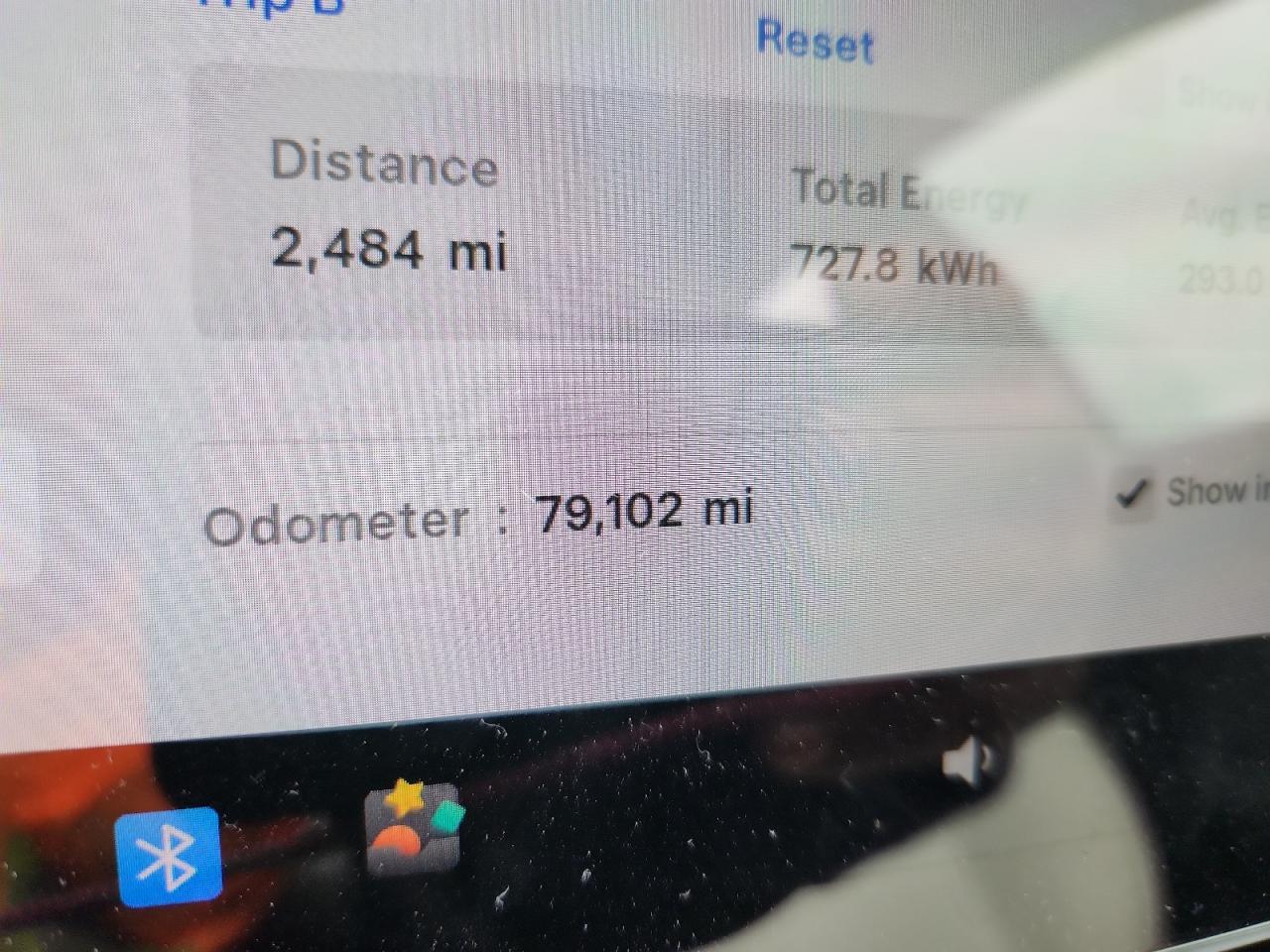Viewport: 1270px width, 952px height.
Task: Tap the volume speaker icon
Action: (965, 763)
